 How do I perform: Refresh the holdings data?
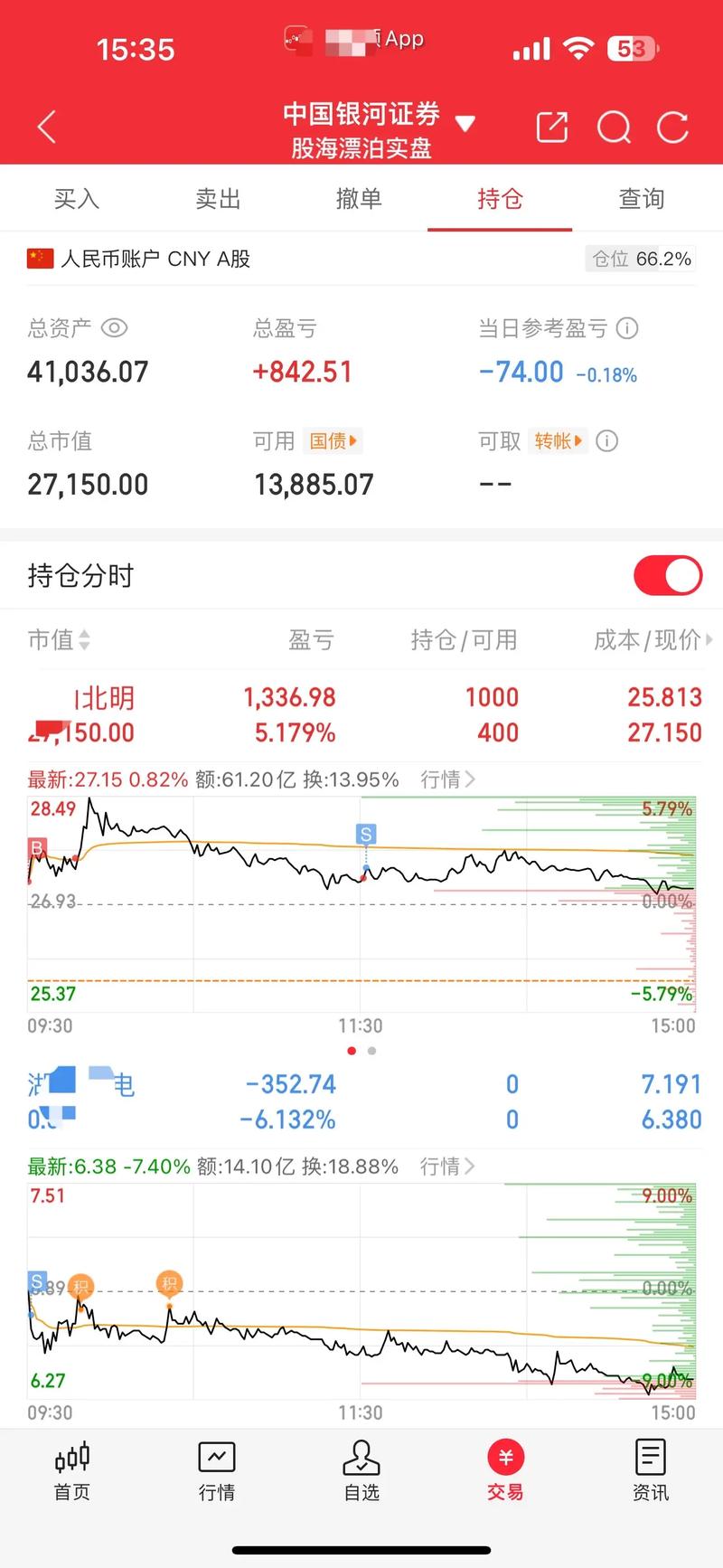coord(672,128)
